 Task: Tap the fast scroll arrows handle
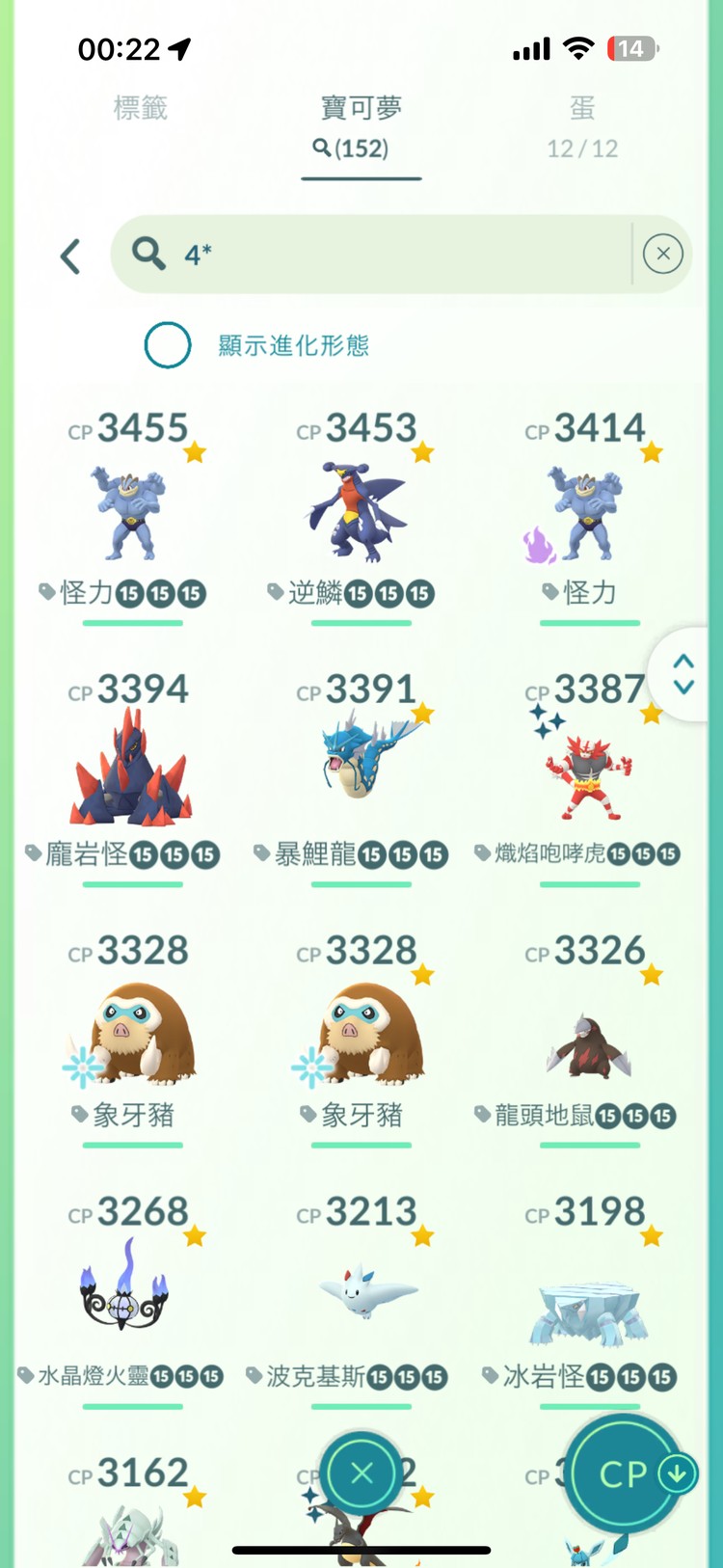tap(684, 673)
